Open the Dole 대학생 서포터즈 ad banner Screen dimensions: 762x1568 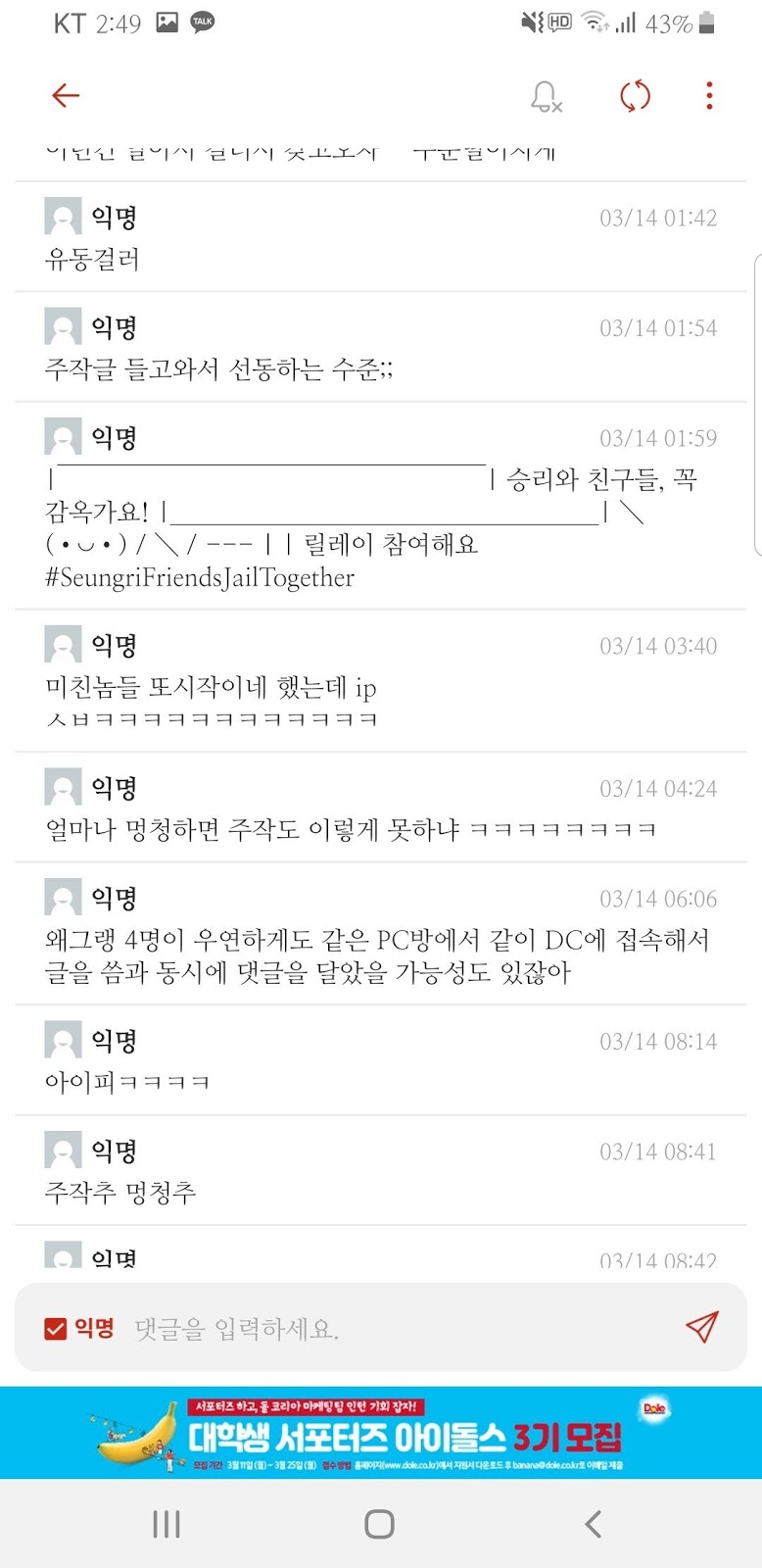tap(381, 1434)
